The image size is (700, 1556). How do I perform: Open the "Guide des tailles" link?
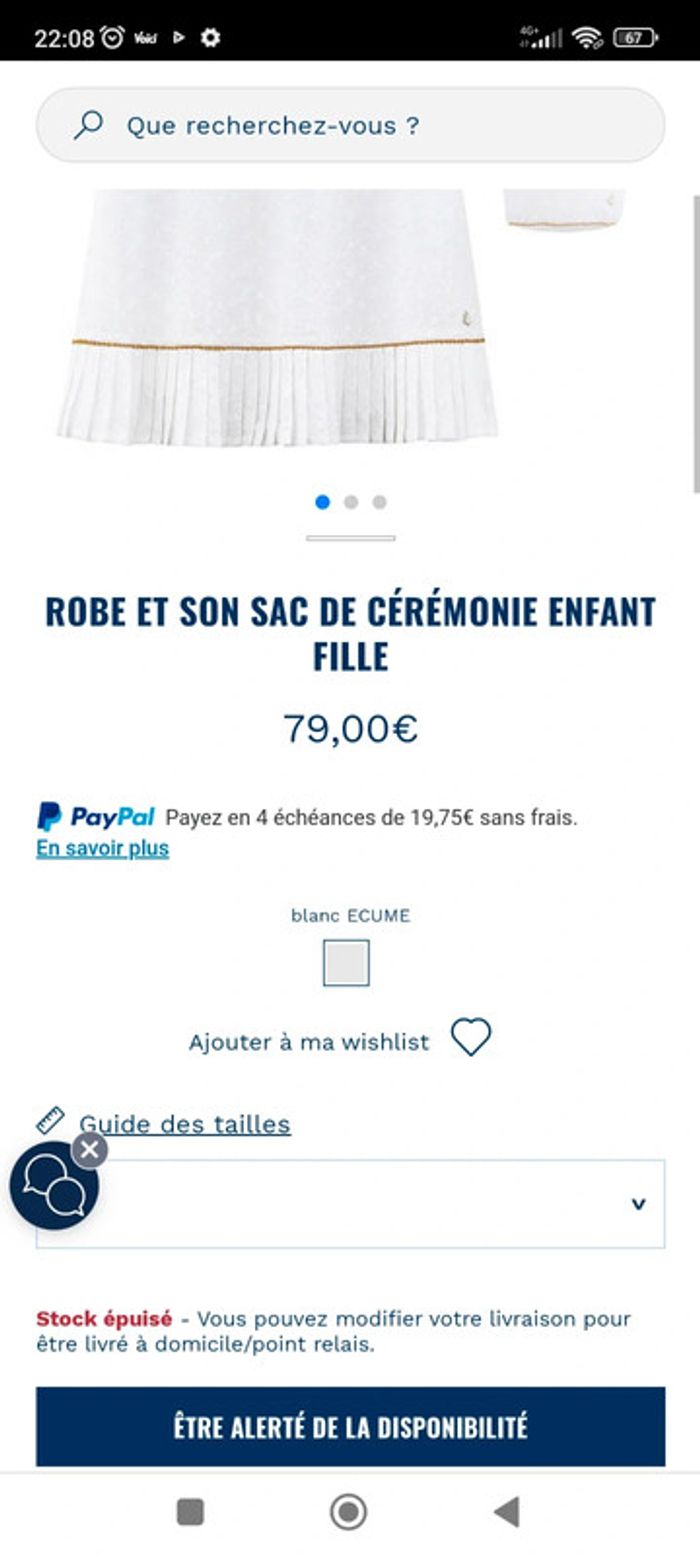point(184,1124)
